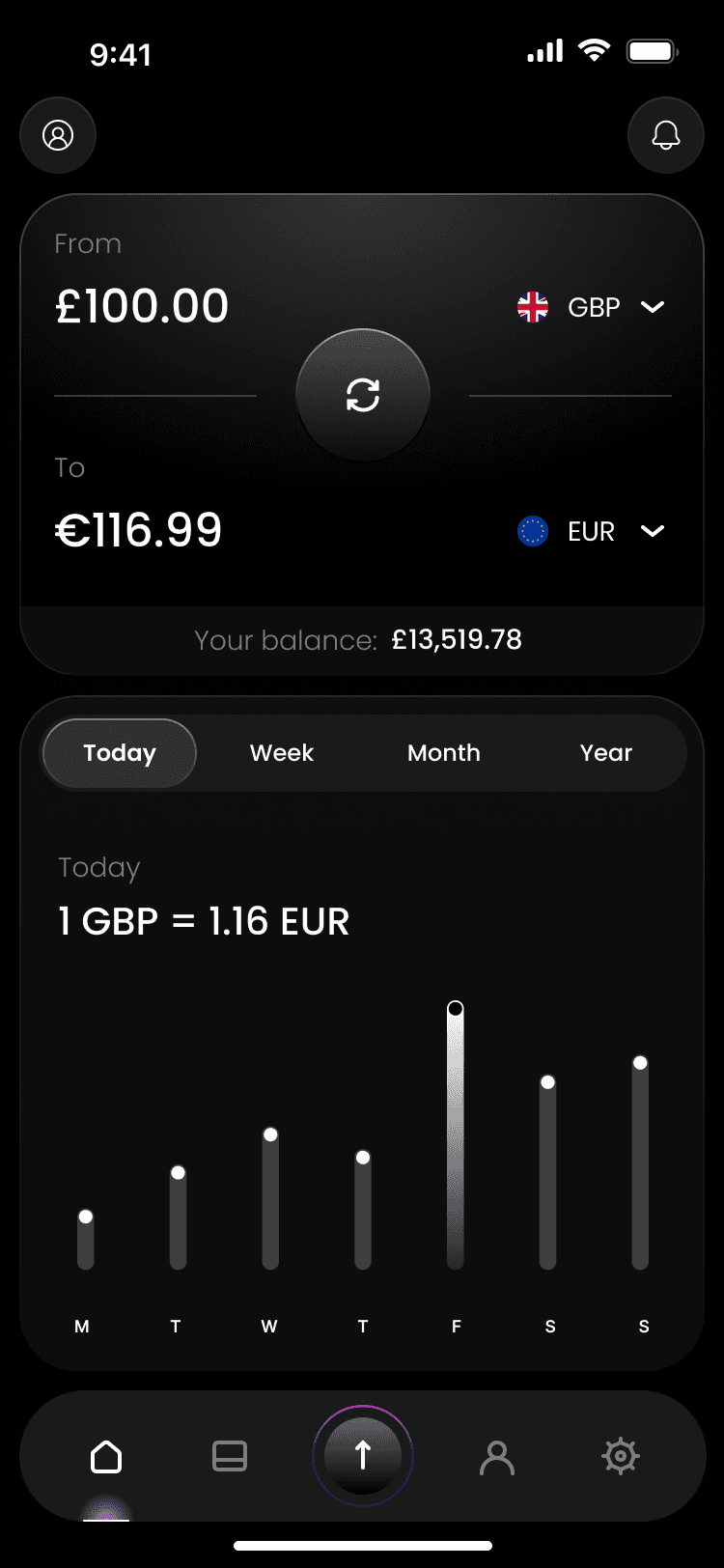
Task: Swap the From and To currencies
Action: click(x=363, y=395)
